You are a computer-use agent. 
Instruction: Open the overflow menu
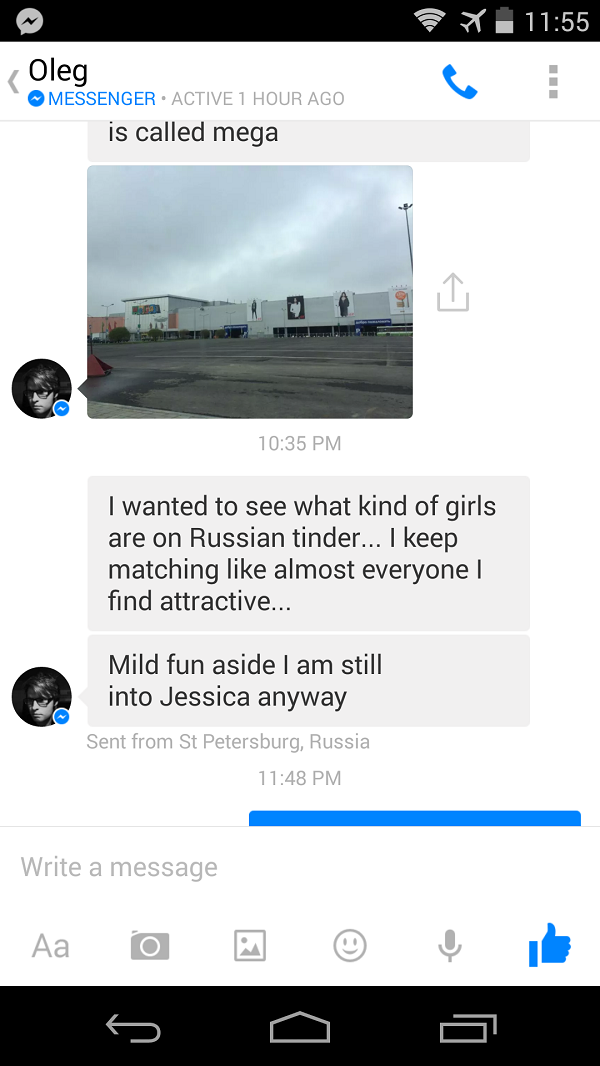552,82
